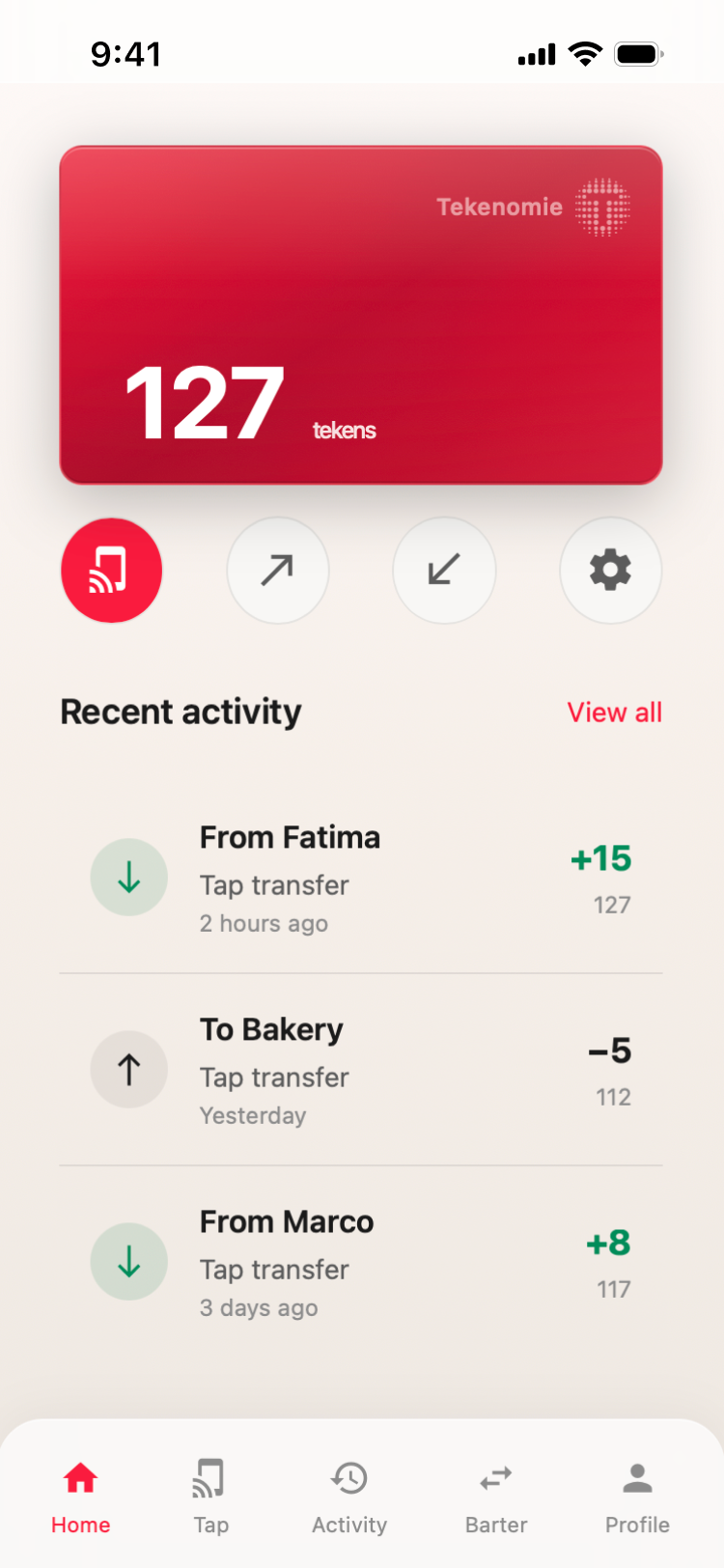This screenshot has width=724, height=1568.
Task: Click the incoming arrow on From Fatima transaction
Action: (128, 877)
